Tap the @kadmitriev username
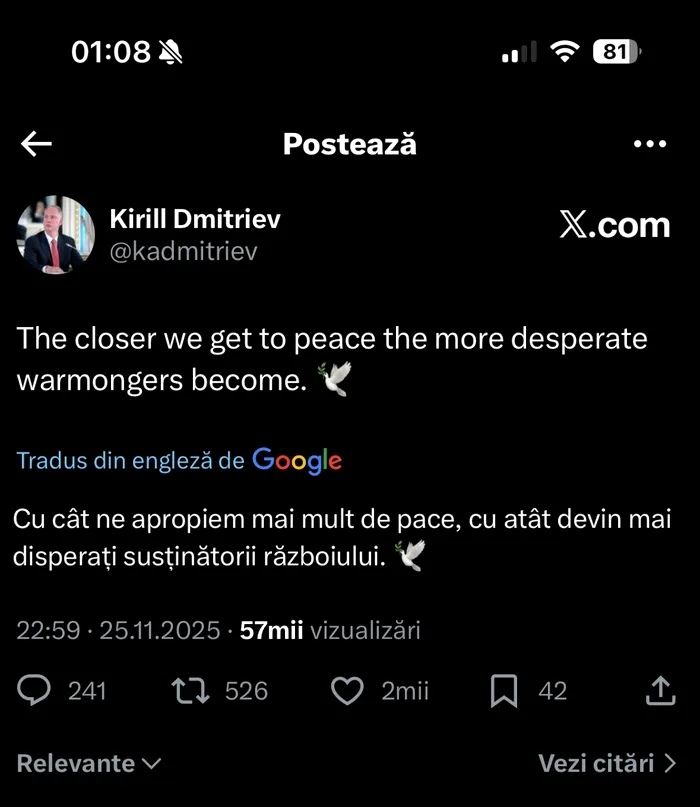 183,251
